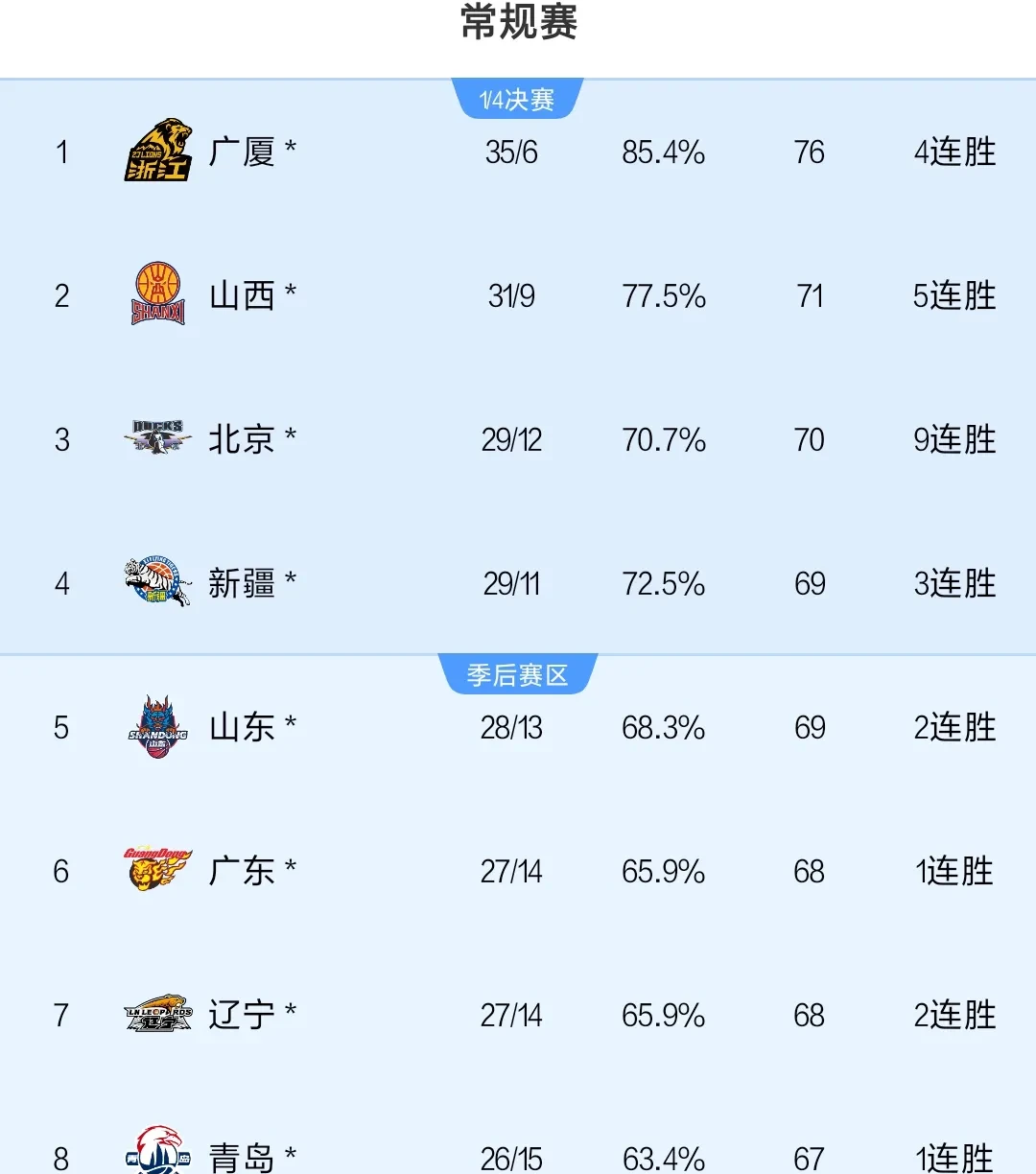Click the asterisk next to 山东
Screen dimensions: 1036x1174
[x=292, y=727]
